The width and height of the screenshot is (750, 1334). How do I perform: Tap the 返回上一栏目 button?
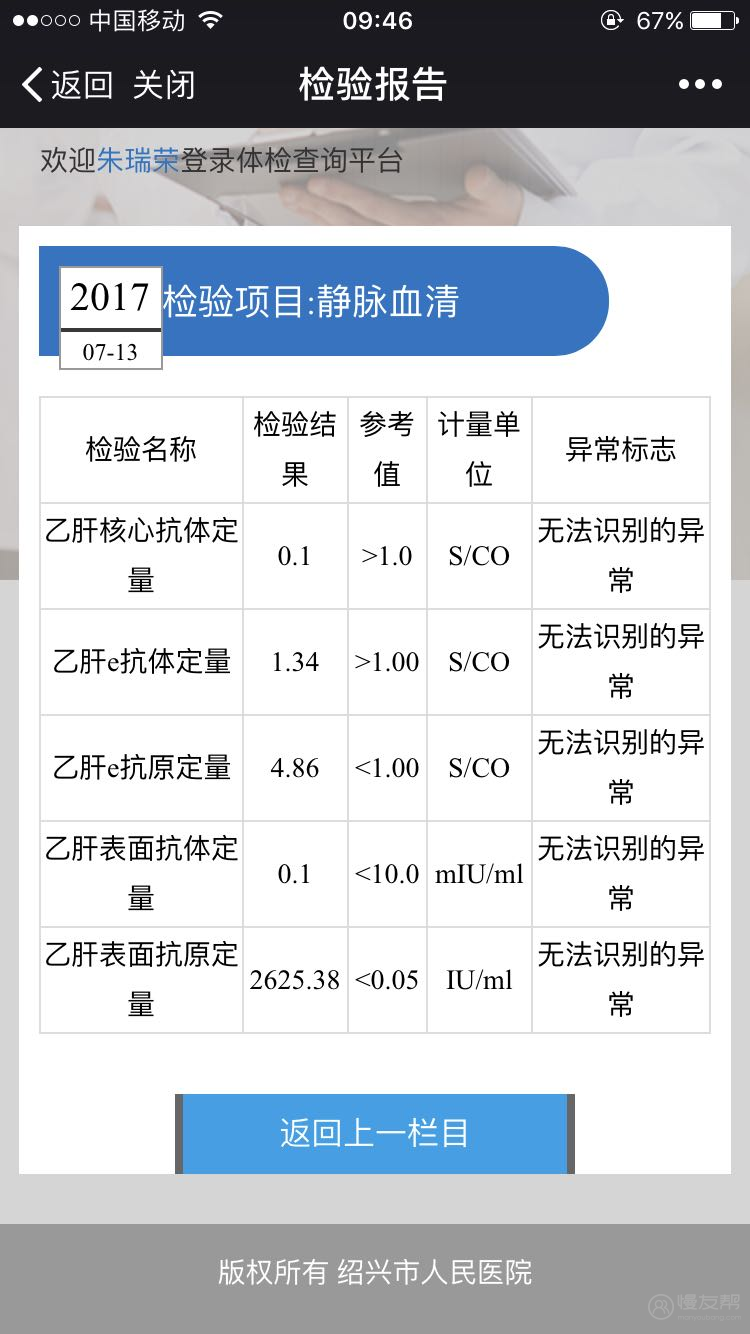tap(375, 1133)
